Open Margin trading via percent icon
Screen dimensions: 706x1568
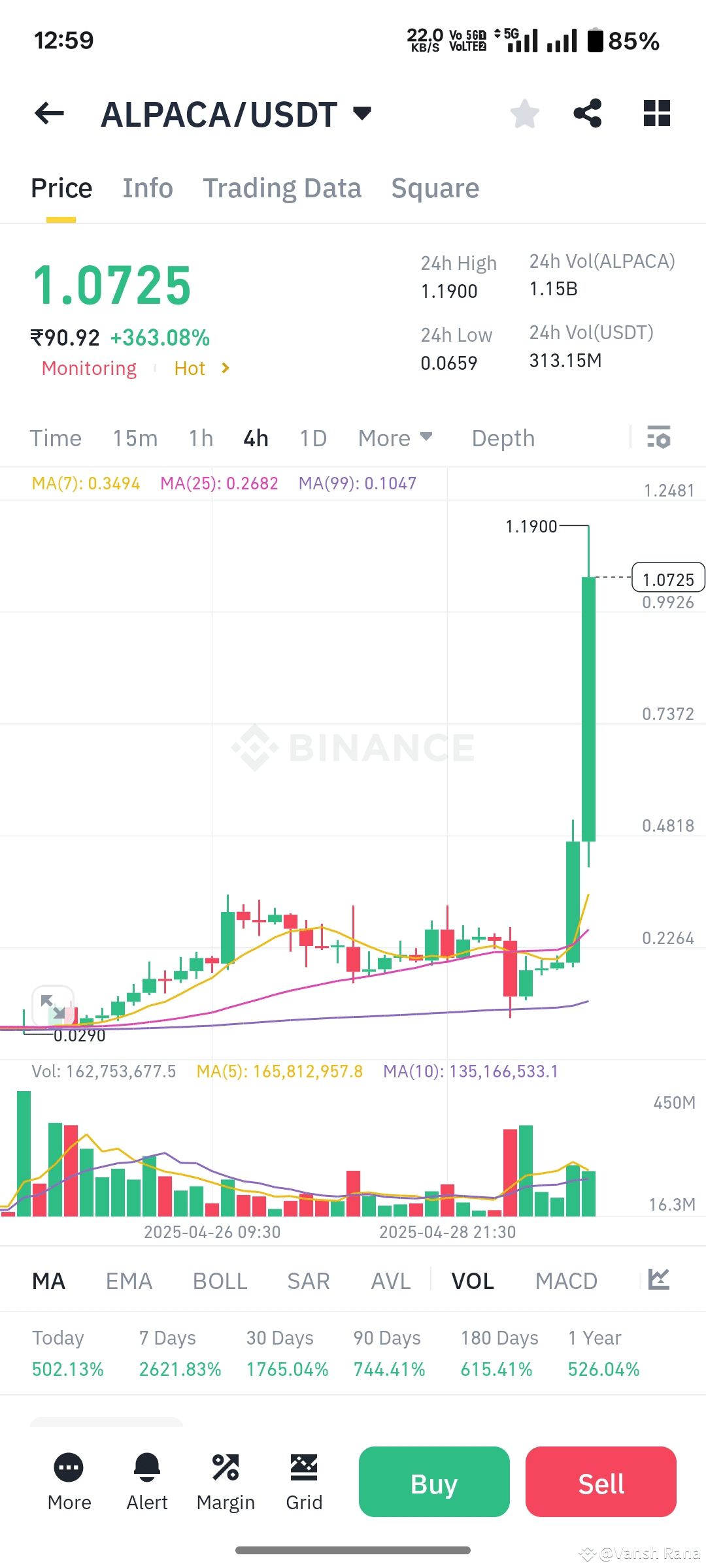[226, 1467]
